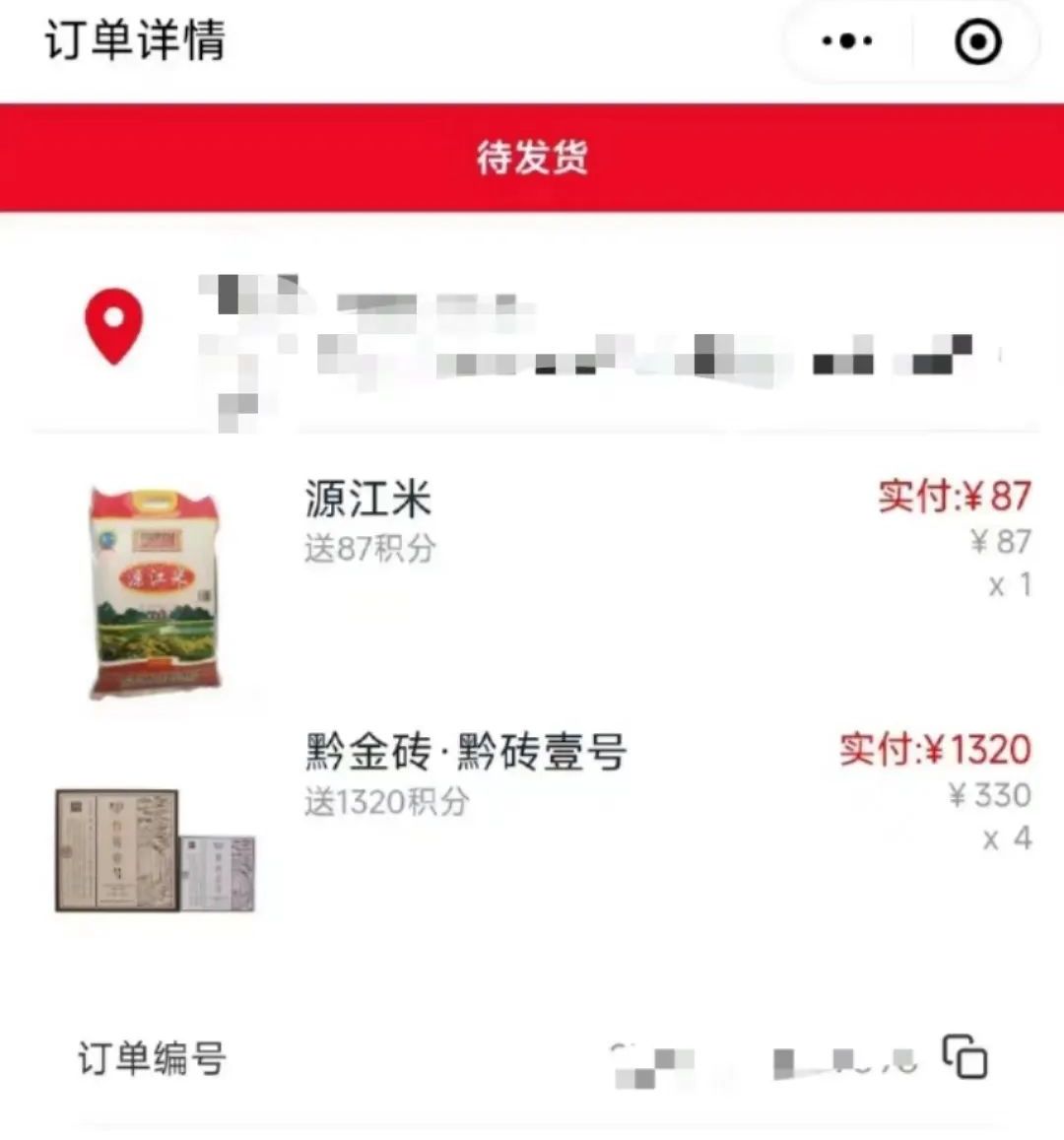This screenshot has width=1064, height=1140.
Task: Click the 黔金砖·黔砖壹号 product image
Action: pyautogui.click(x=155, y=849)
